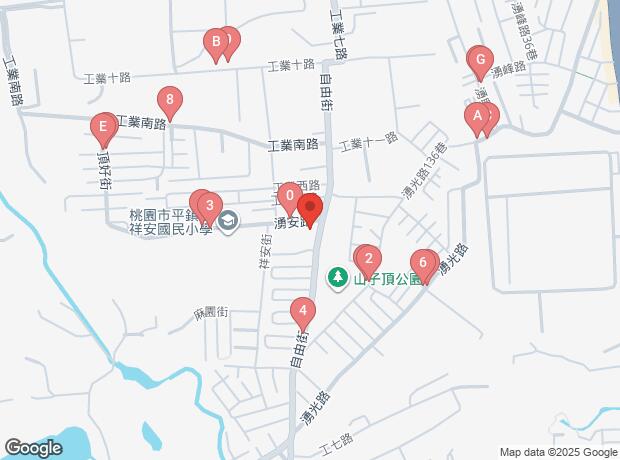
Task: Select the marker labeled A
Action: (477, 117)
